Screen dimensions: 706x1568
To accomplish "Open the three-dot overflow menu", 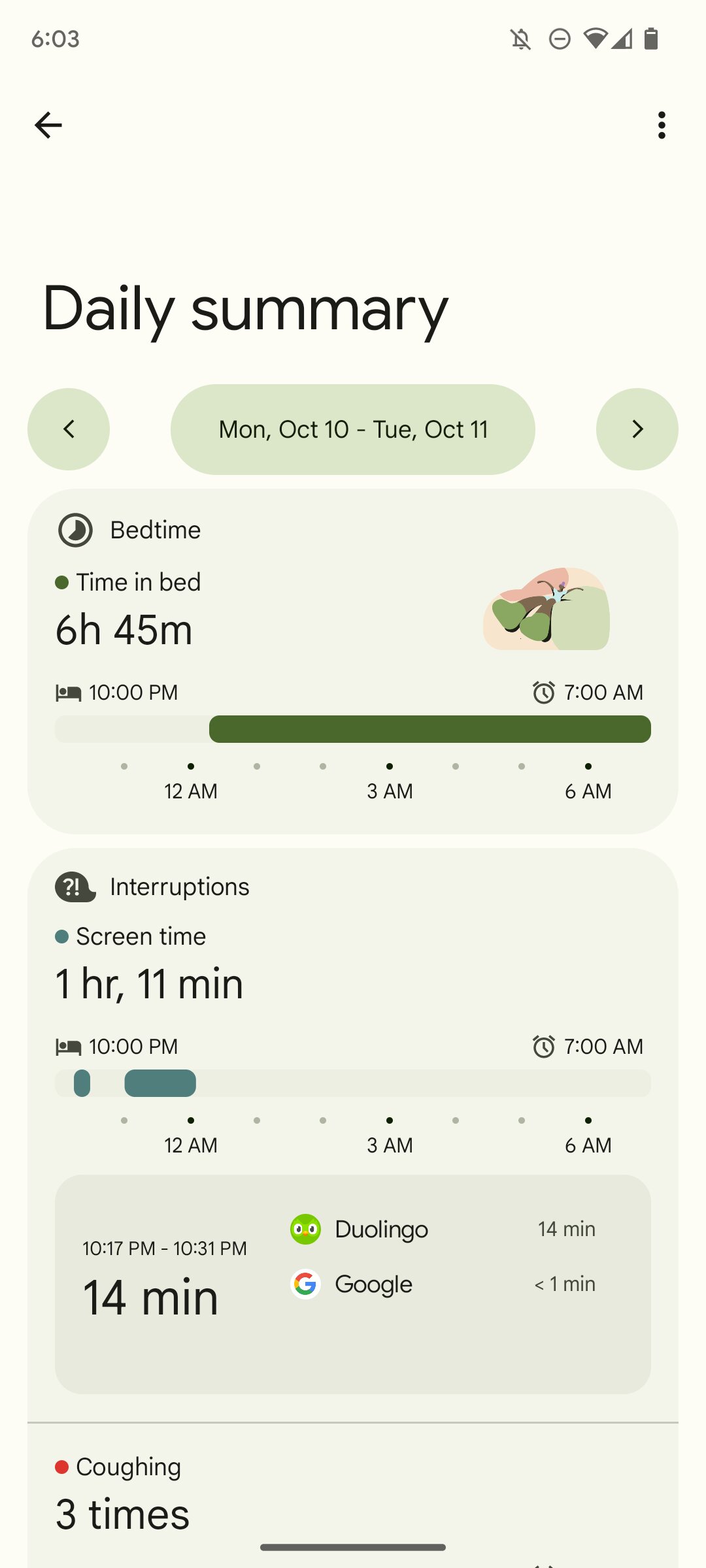I will pyautogui.click(x=662, y=125).
